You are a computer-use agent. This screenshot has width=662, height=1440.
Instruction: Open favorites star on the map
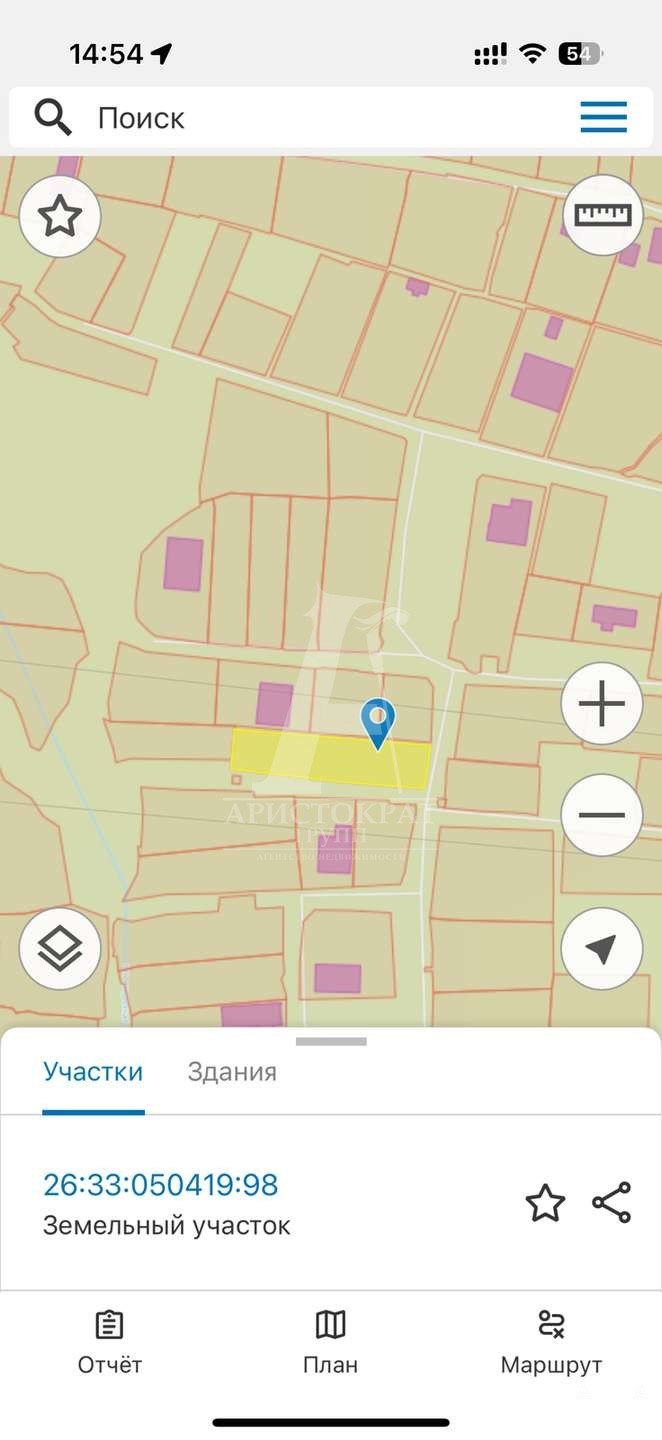[60, 216]
